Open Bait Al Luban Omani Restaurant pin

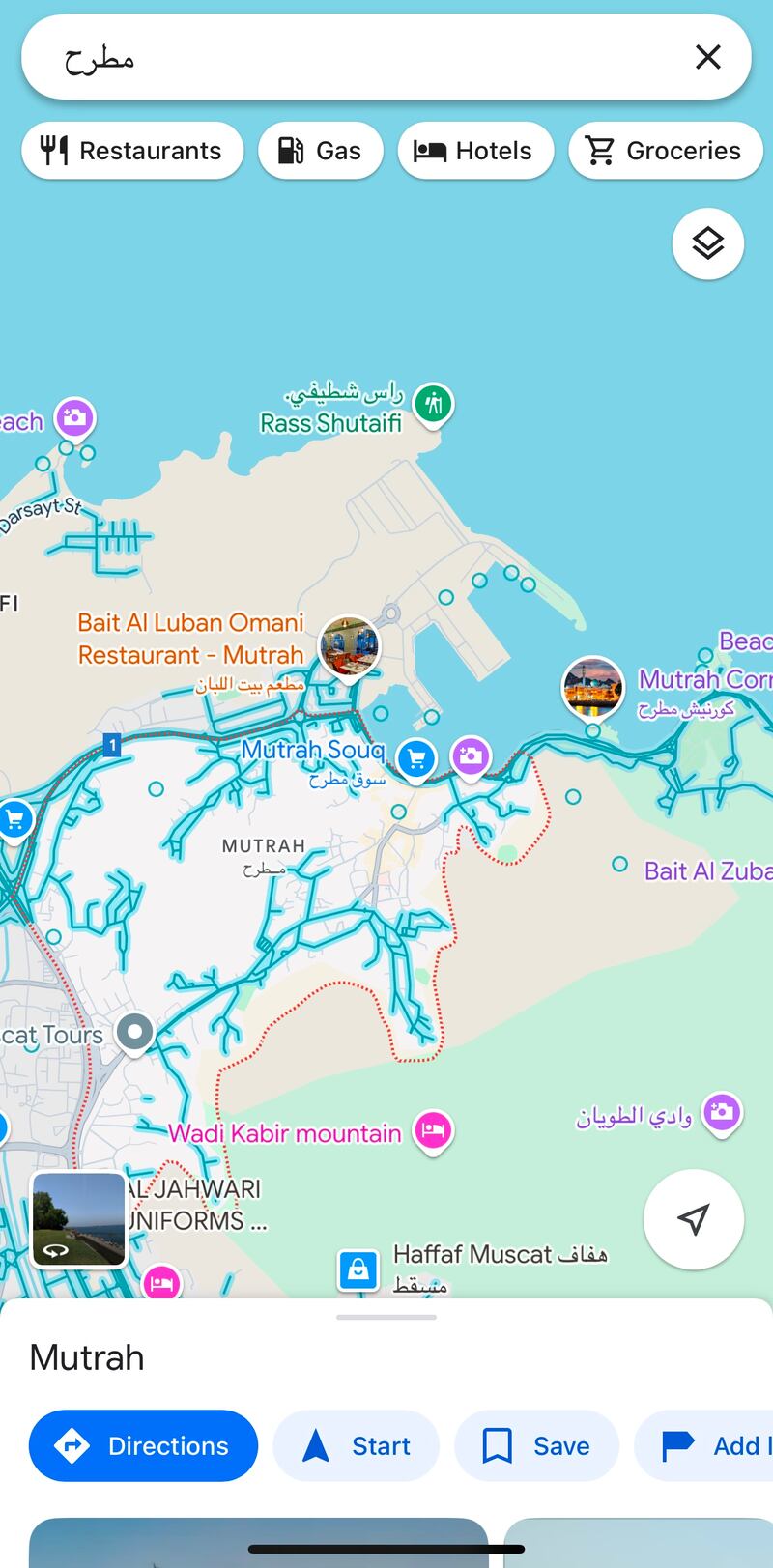[349, 646]
